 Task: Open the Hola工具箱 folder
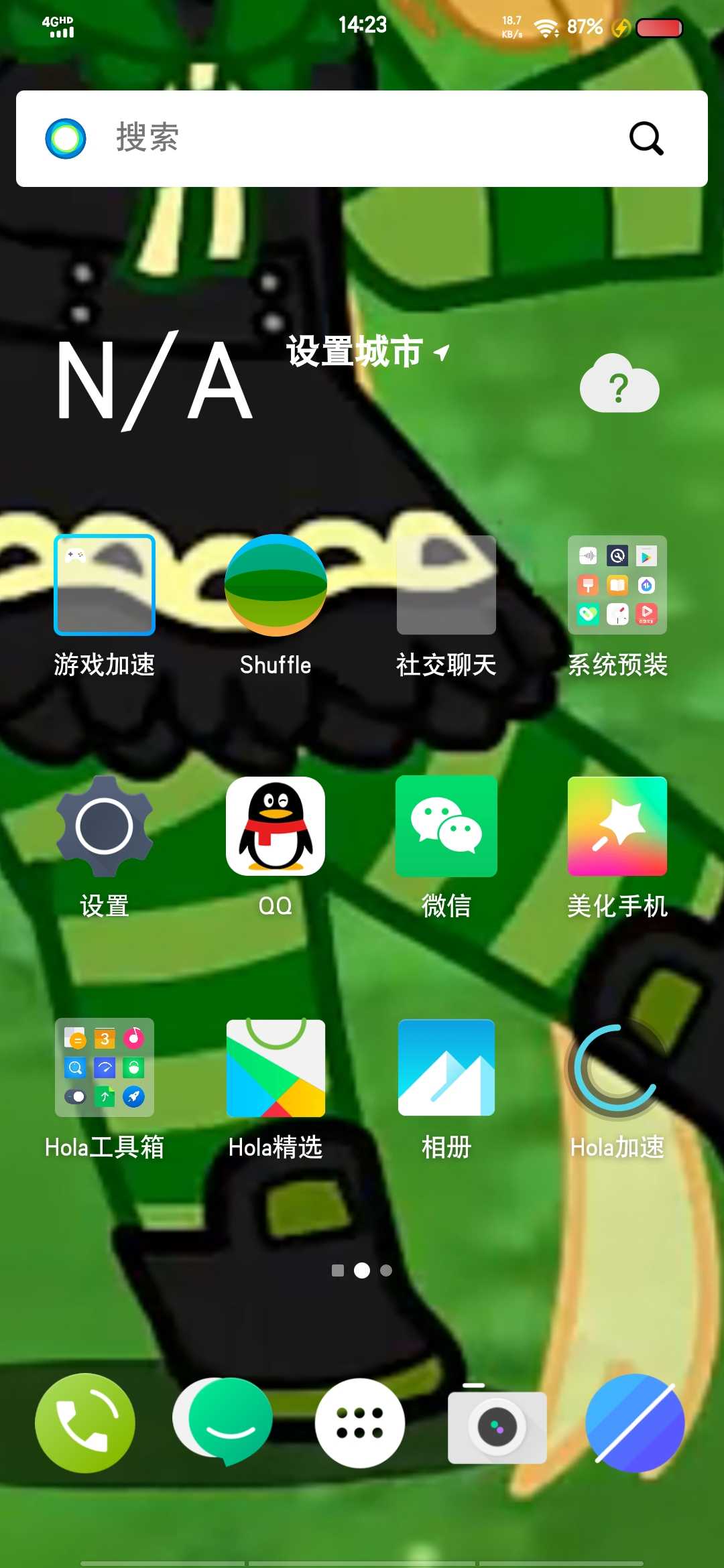[x=105, y=1067]
